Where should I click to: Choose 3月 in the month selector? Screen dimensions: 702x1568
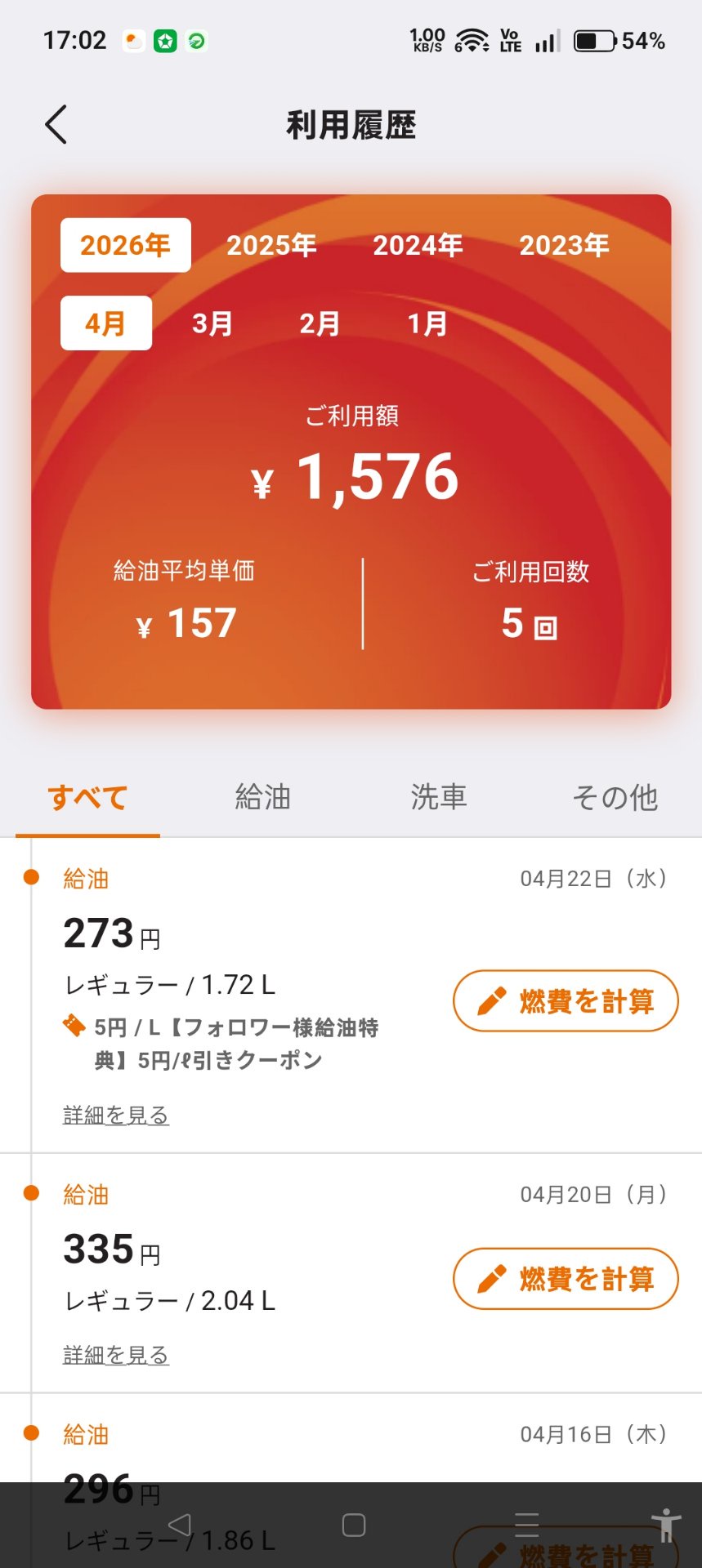point(212,323)
